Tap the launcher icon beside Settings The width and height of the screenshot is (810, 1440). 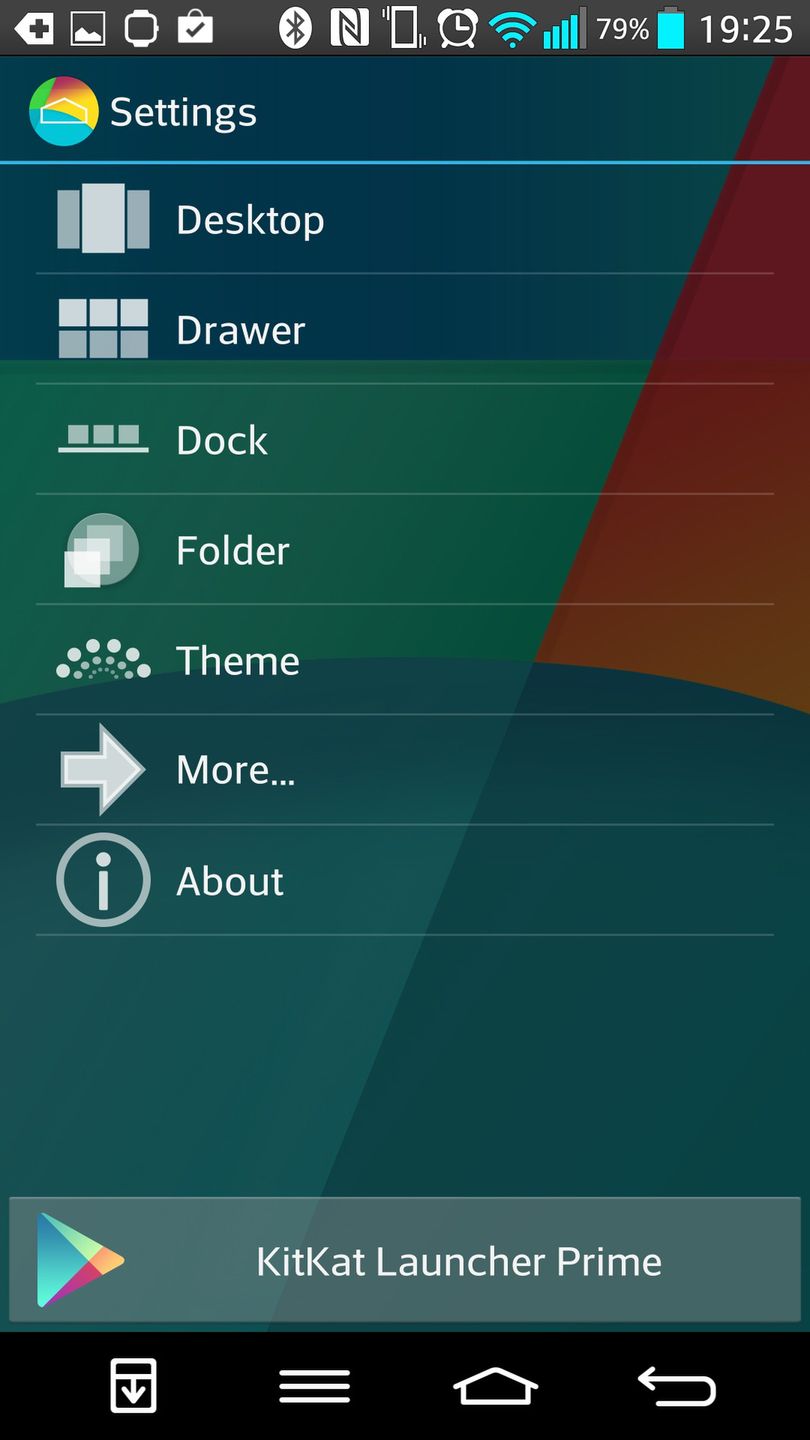click(64, 112)
